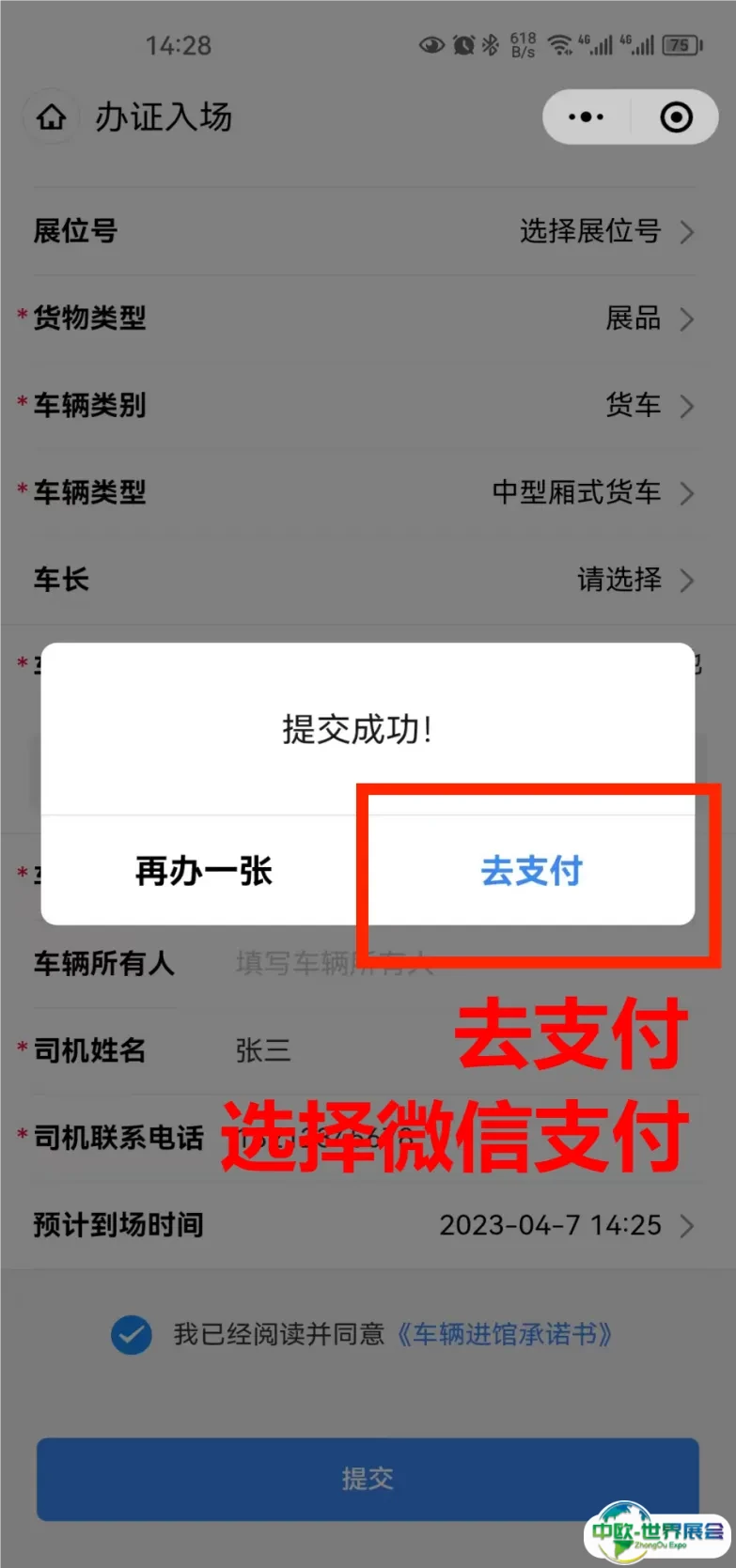Open the mini program three-dot menu
736x1568 pixels.
(587, 117)
